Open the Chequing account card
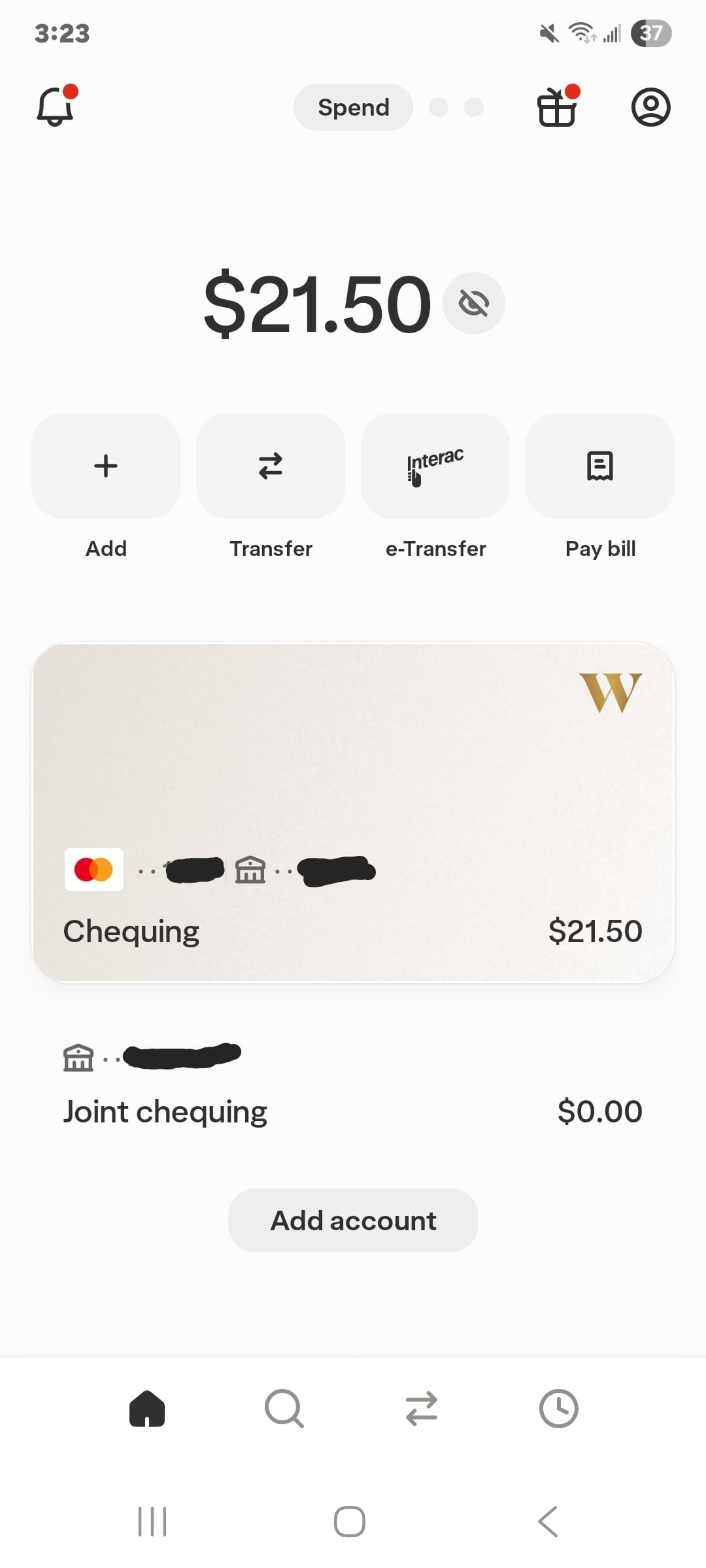Image resolution: width=706 pixels, height=1568 pixels. [x=353, y=812]
